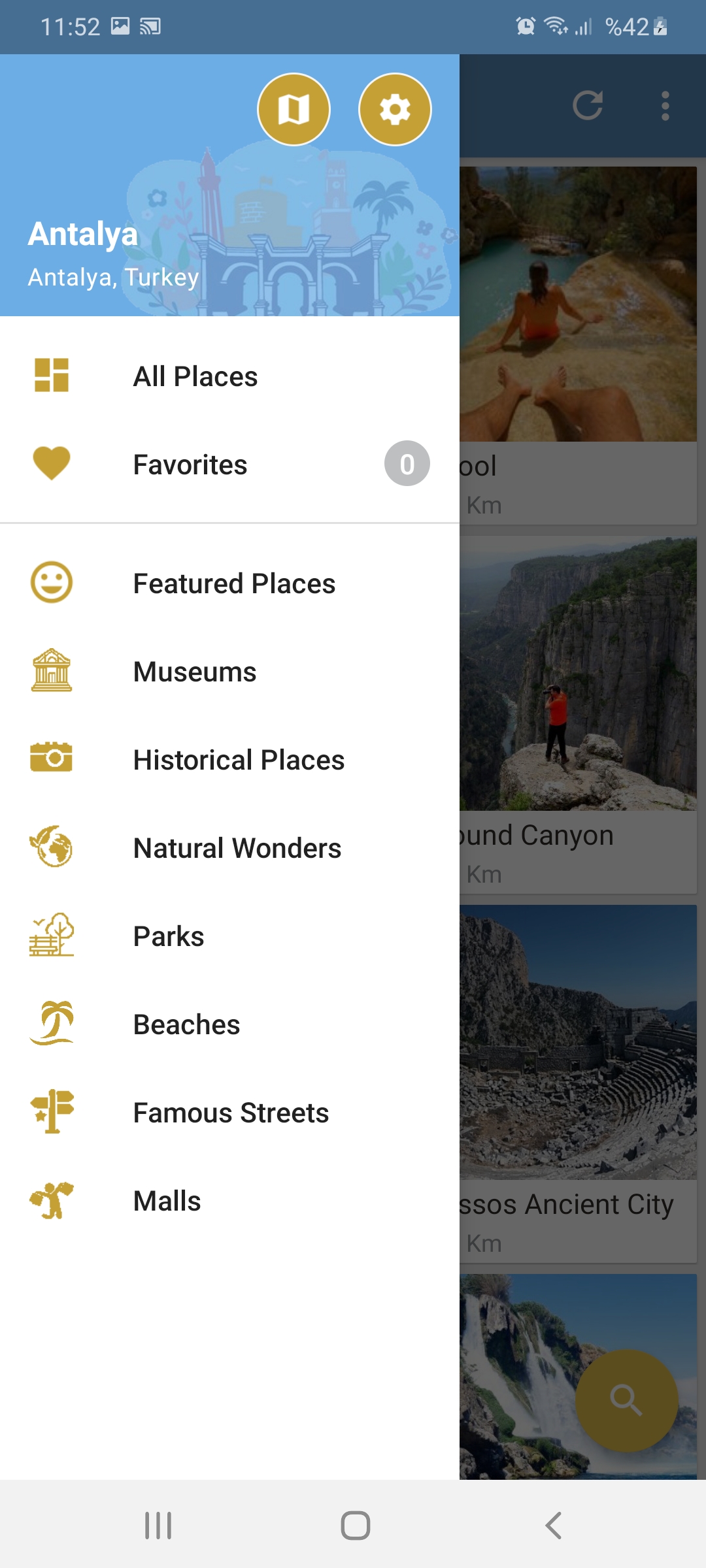Tap the system back button
706x1568 pixels.
(x=553, y=1526)
